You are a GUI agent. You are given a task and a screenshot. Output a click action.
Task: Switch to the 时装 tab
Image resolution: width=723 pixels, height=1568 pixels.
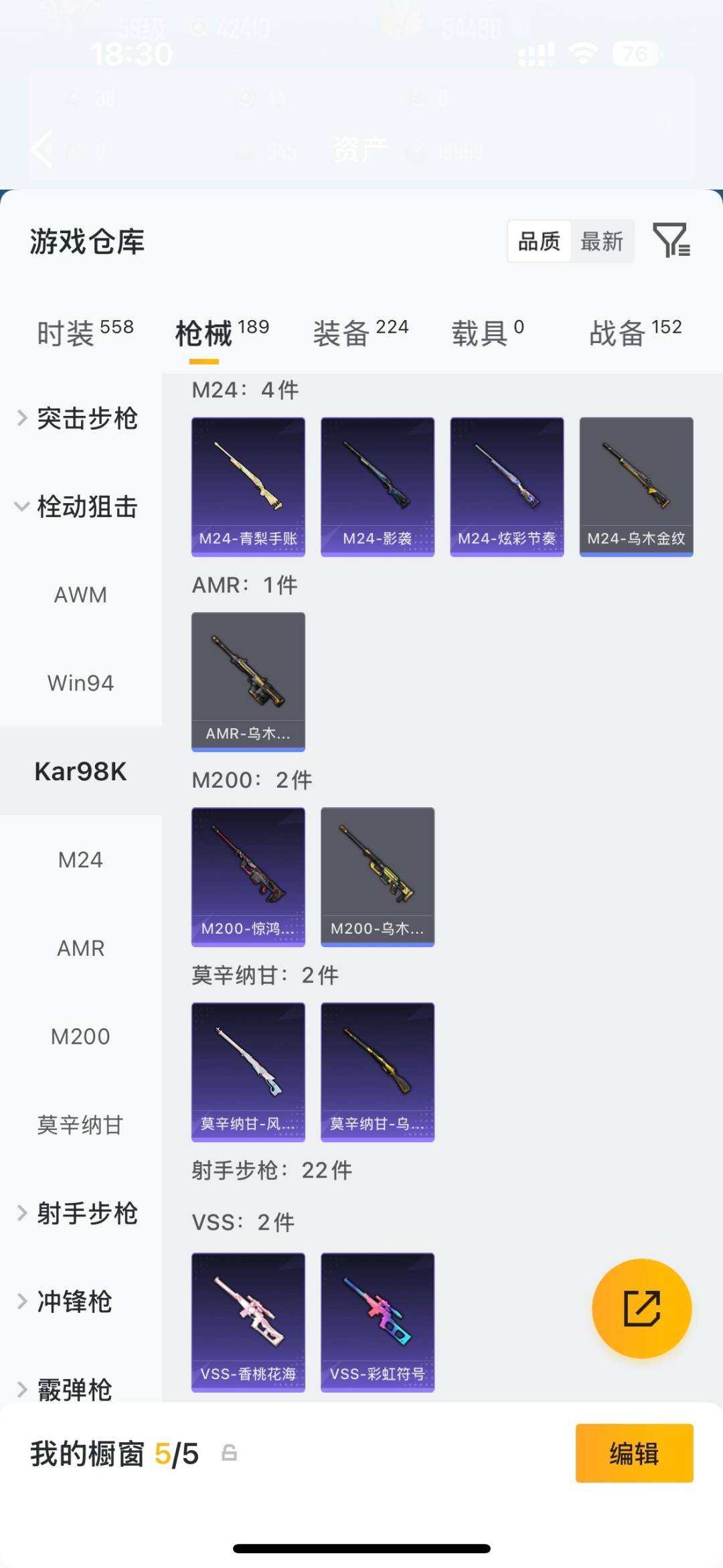[85, 333]
